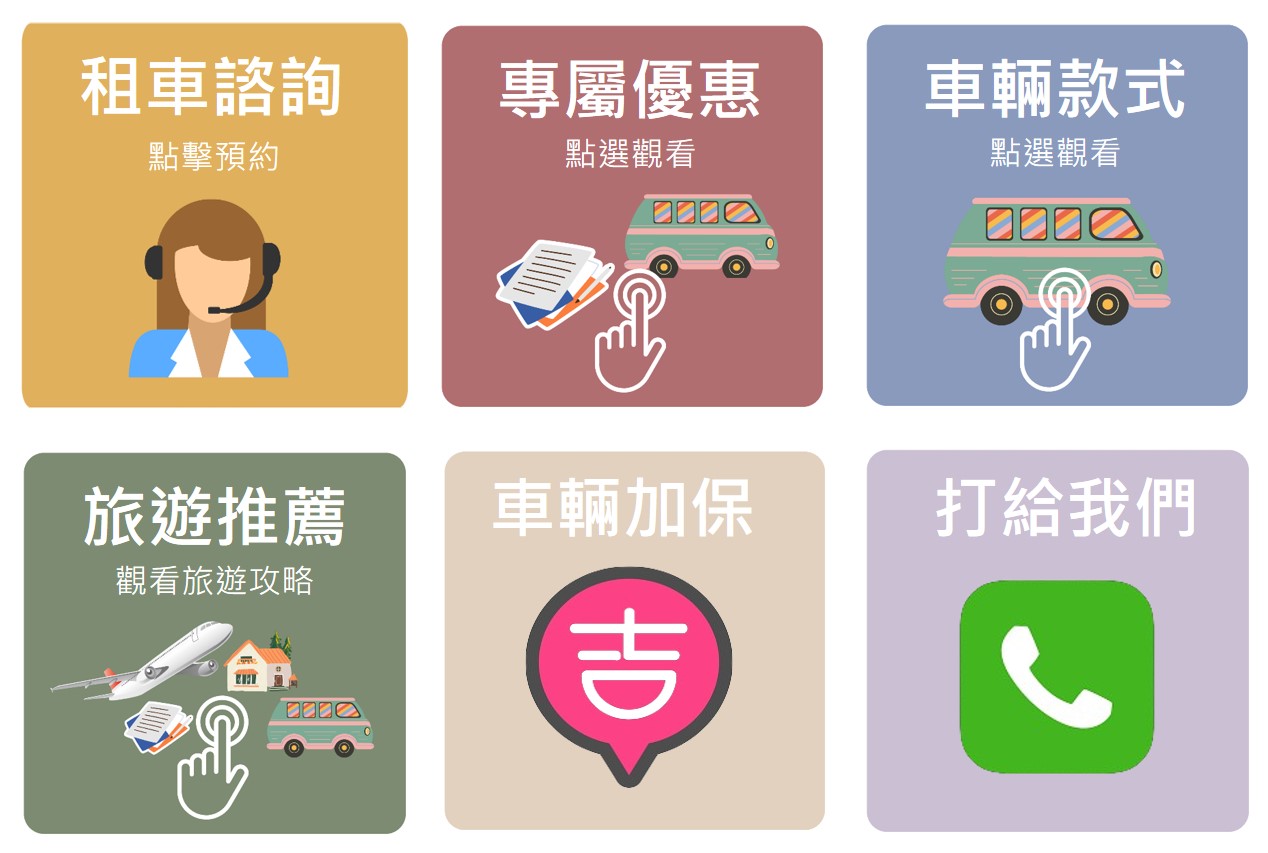Open the 旅遊推薦 travel guide tile

(214, 642)
